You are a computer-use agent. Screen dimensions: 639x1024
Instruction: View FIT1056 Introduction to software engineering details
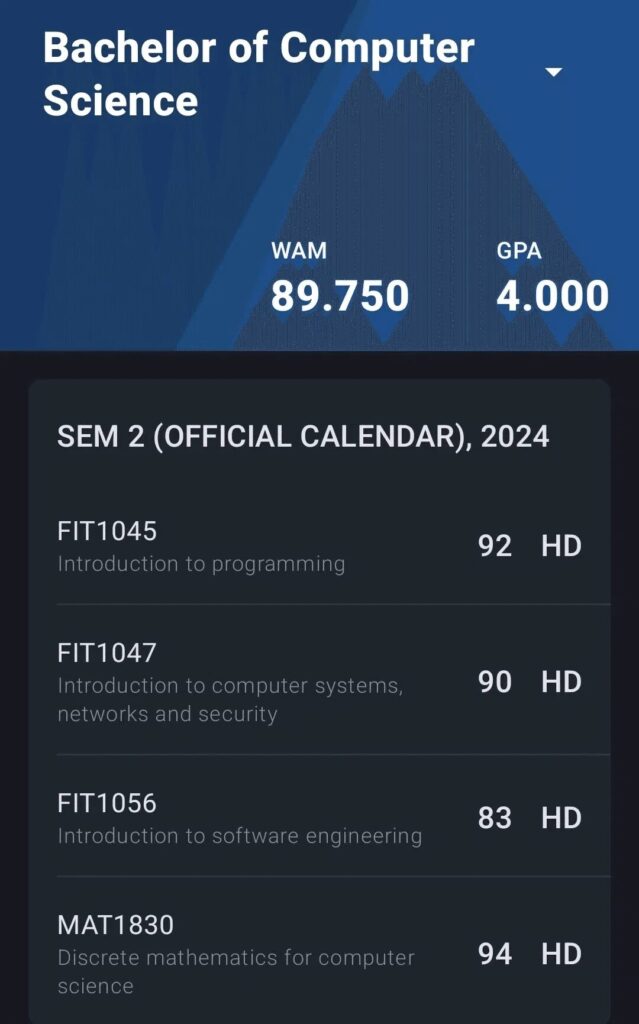coord(320,816)
